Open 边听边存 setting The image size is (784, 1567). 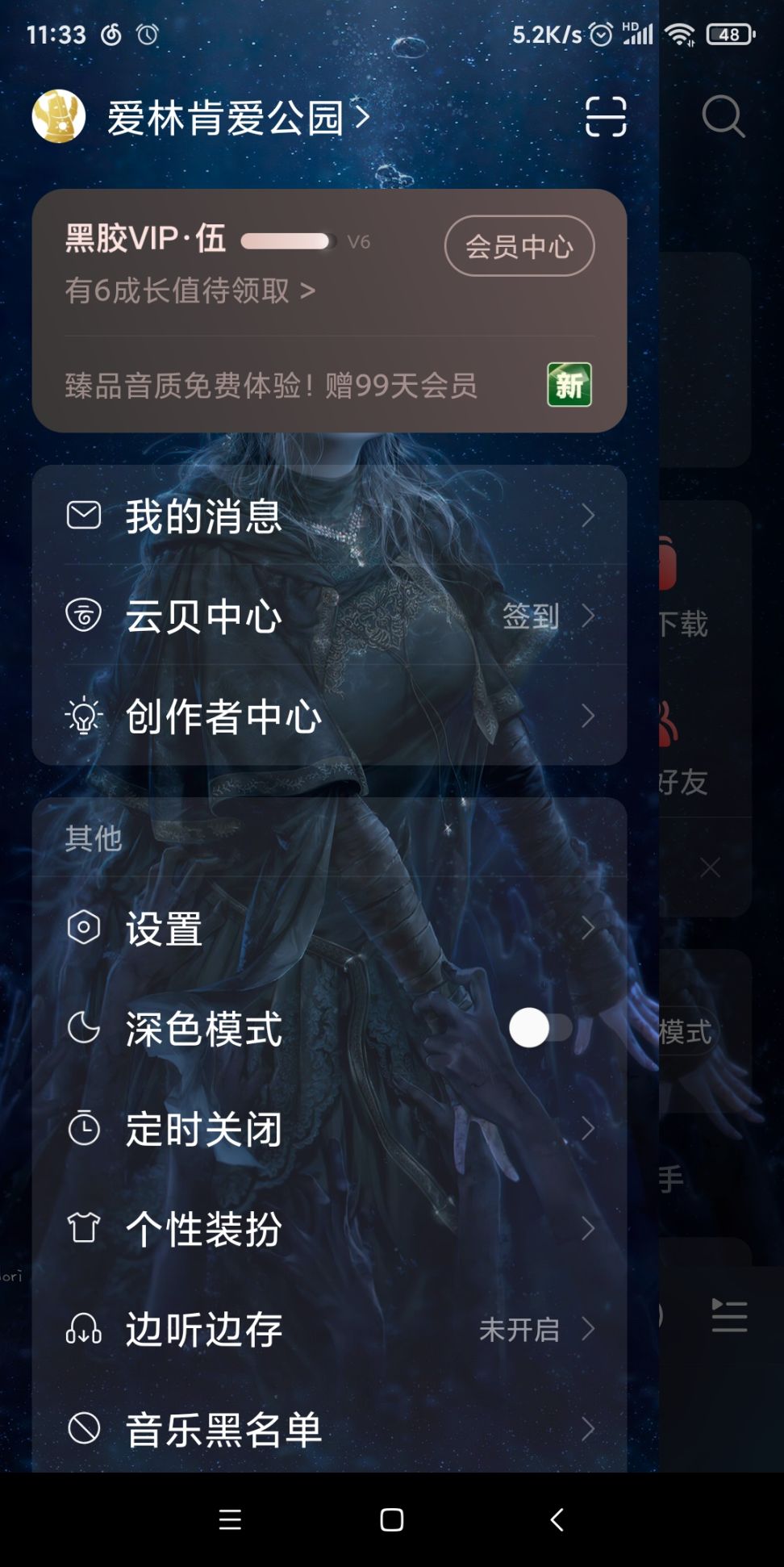click(x=329, y=1329)
